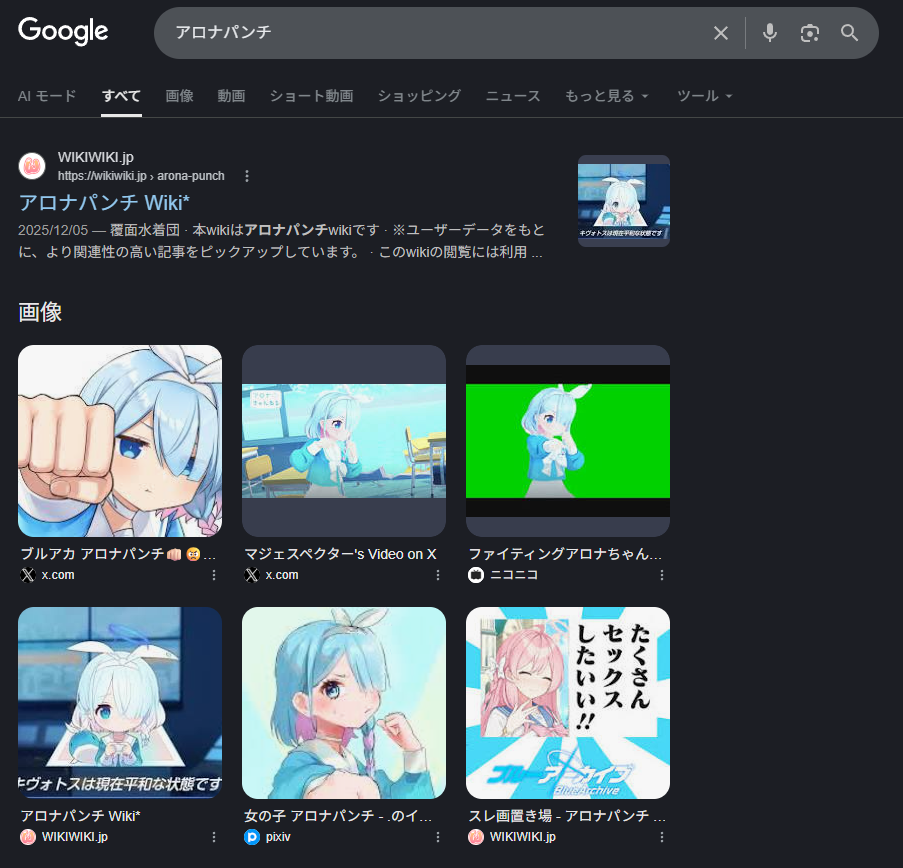Clear the search query text
The width and height of the screenshot is (903, 868).
pyautogui.click(x=720, y=33)
